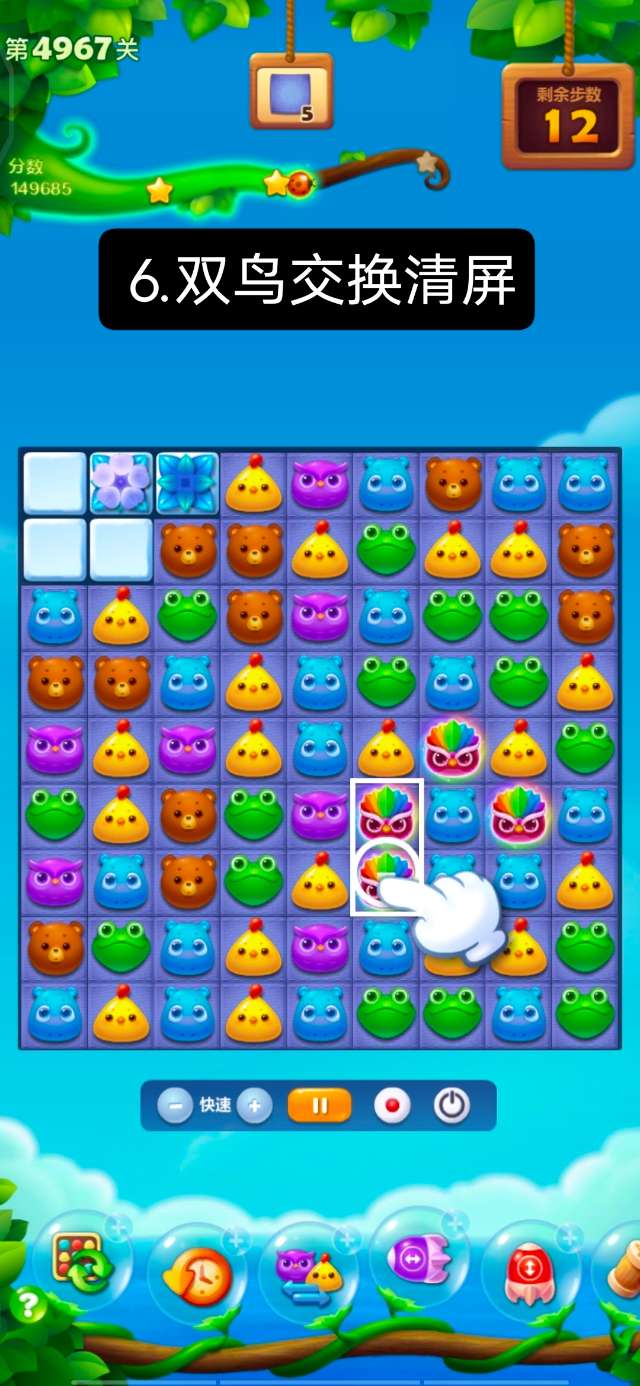This screenshot has width=640, height=1386.
Task: Tap the purple flower tile in ice
Action: pyautogui.click(x=120, y=484)
